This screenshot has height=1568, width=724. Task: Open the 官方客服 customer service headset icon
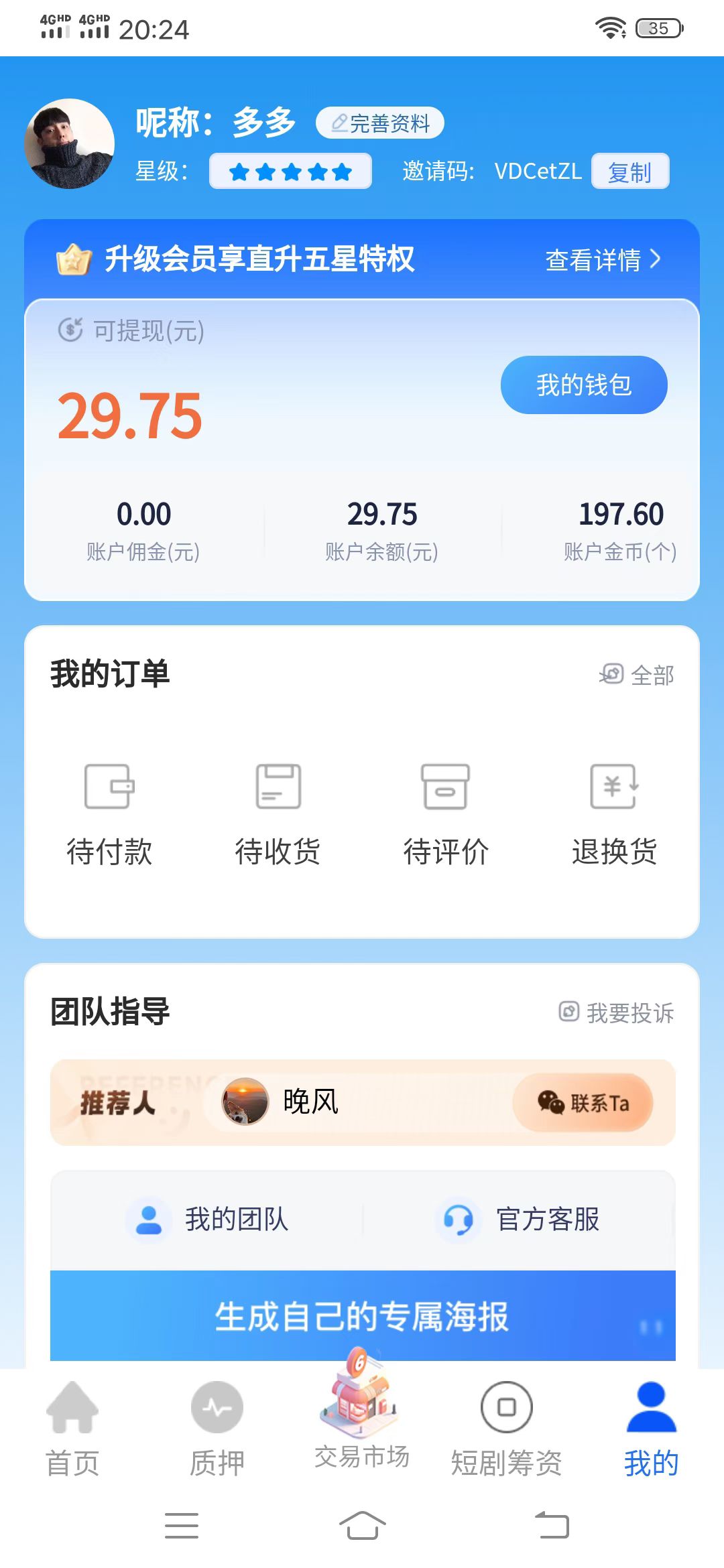457,1221
